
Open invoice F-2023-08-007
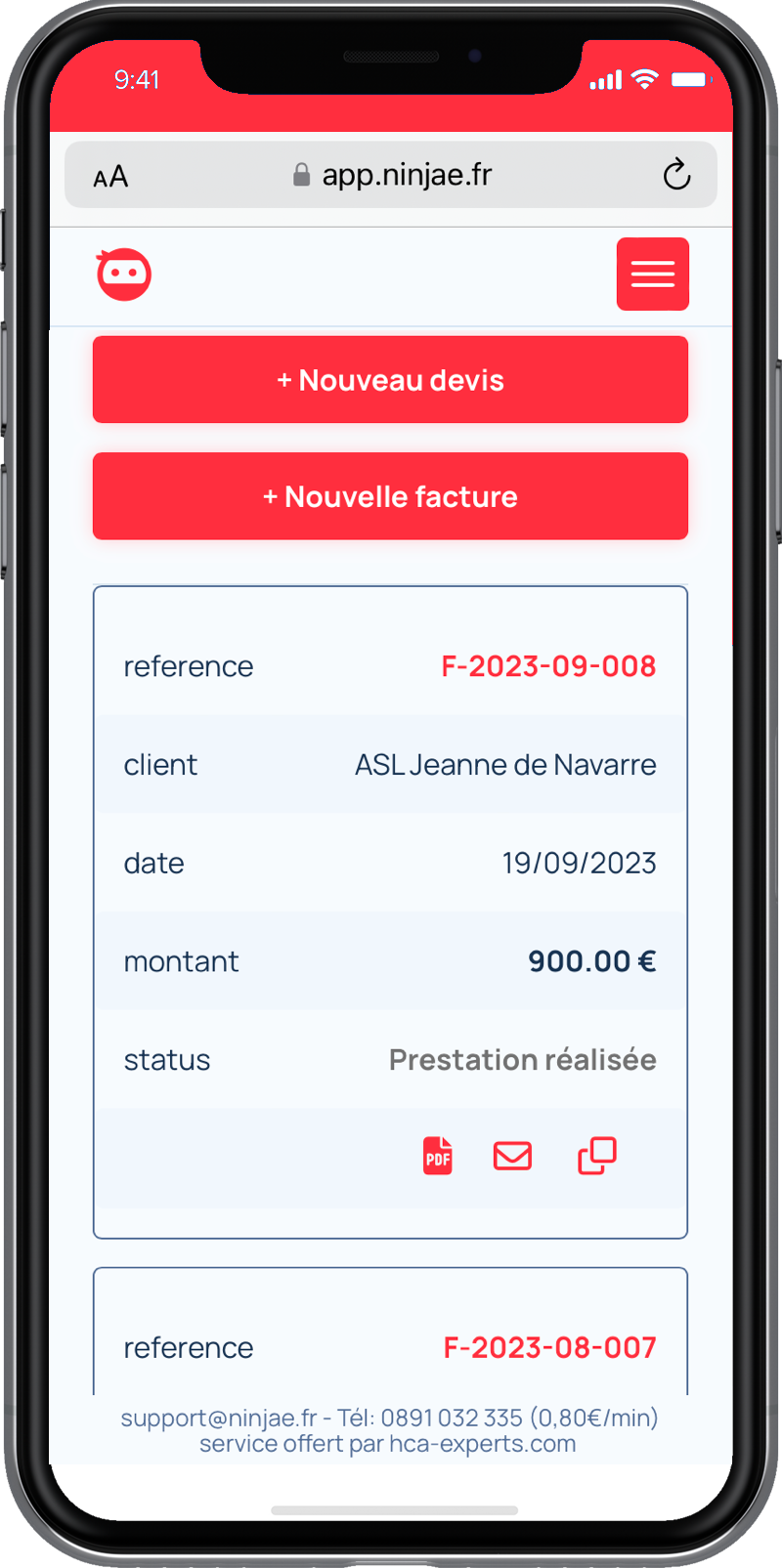[549, 1348]
